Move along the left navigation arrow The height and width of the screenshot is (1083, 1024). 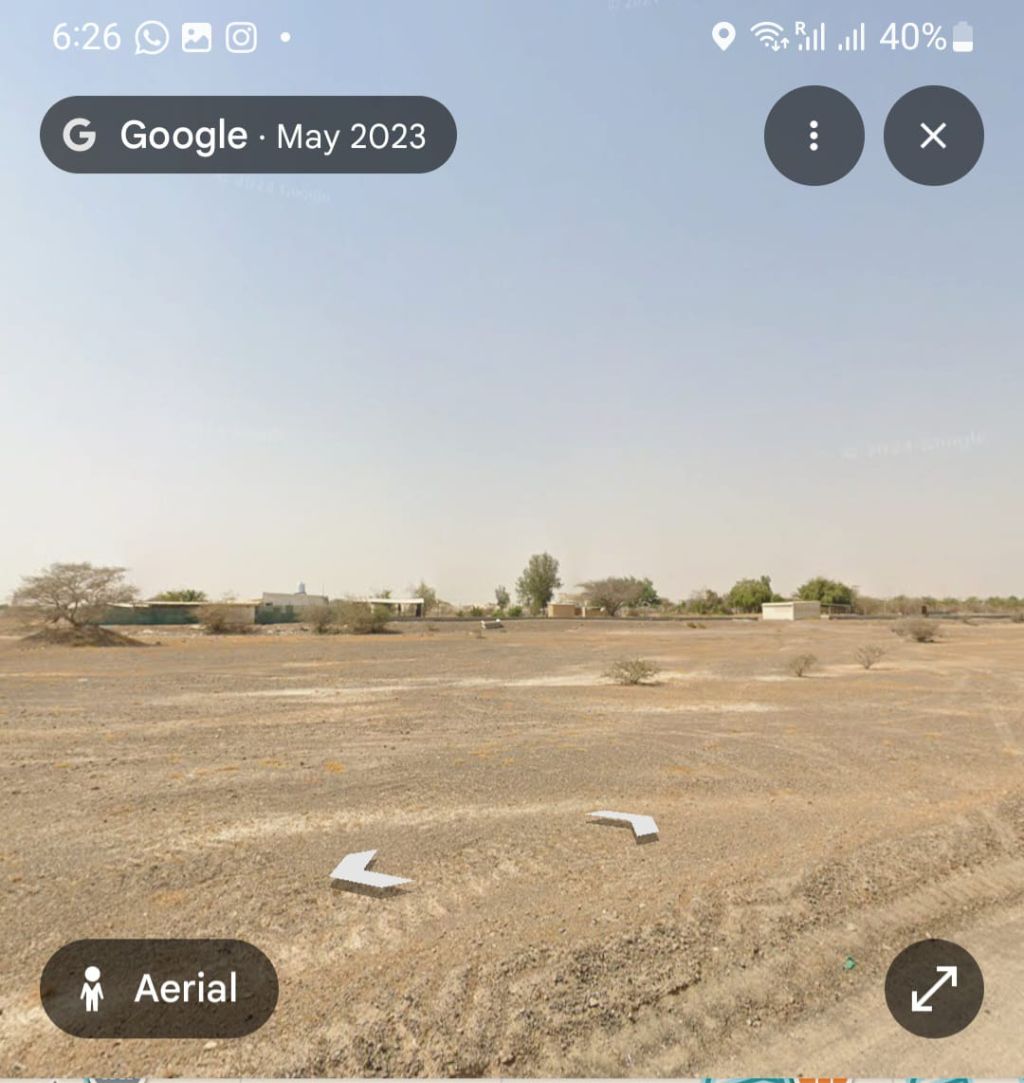click(x=367, y=874)
